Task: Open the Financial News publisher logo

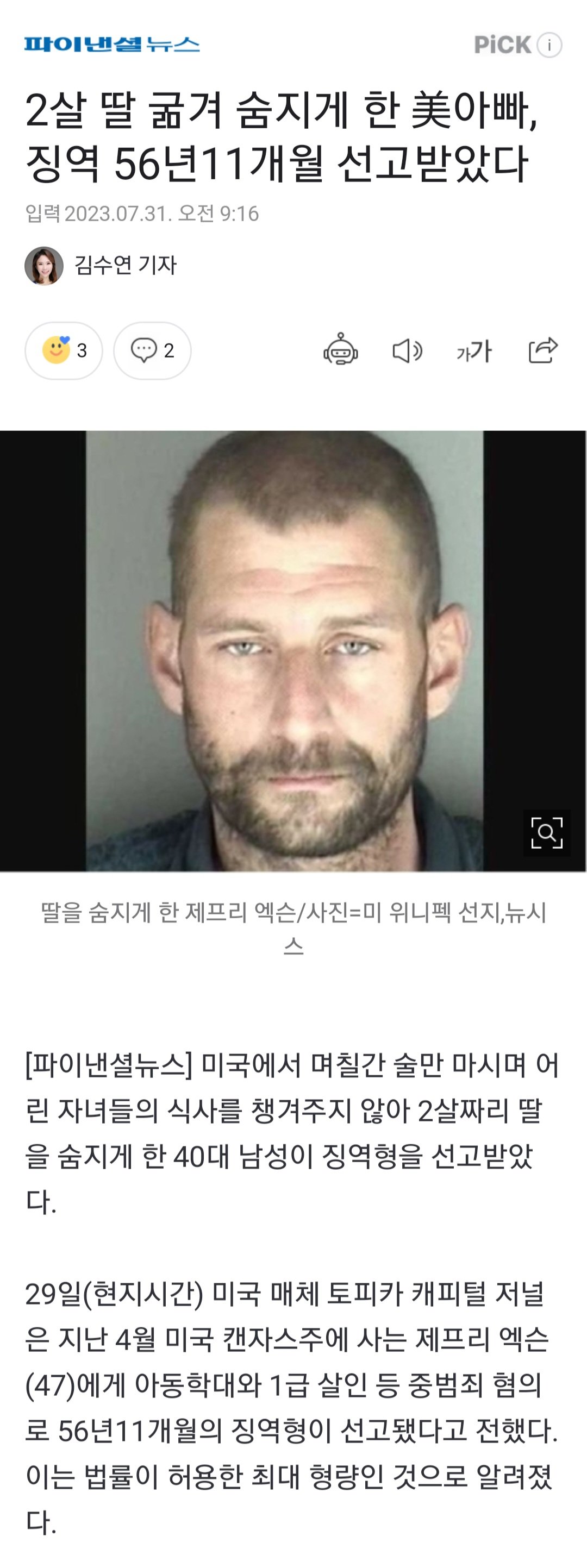Action: (x=112, y=44)
